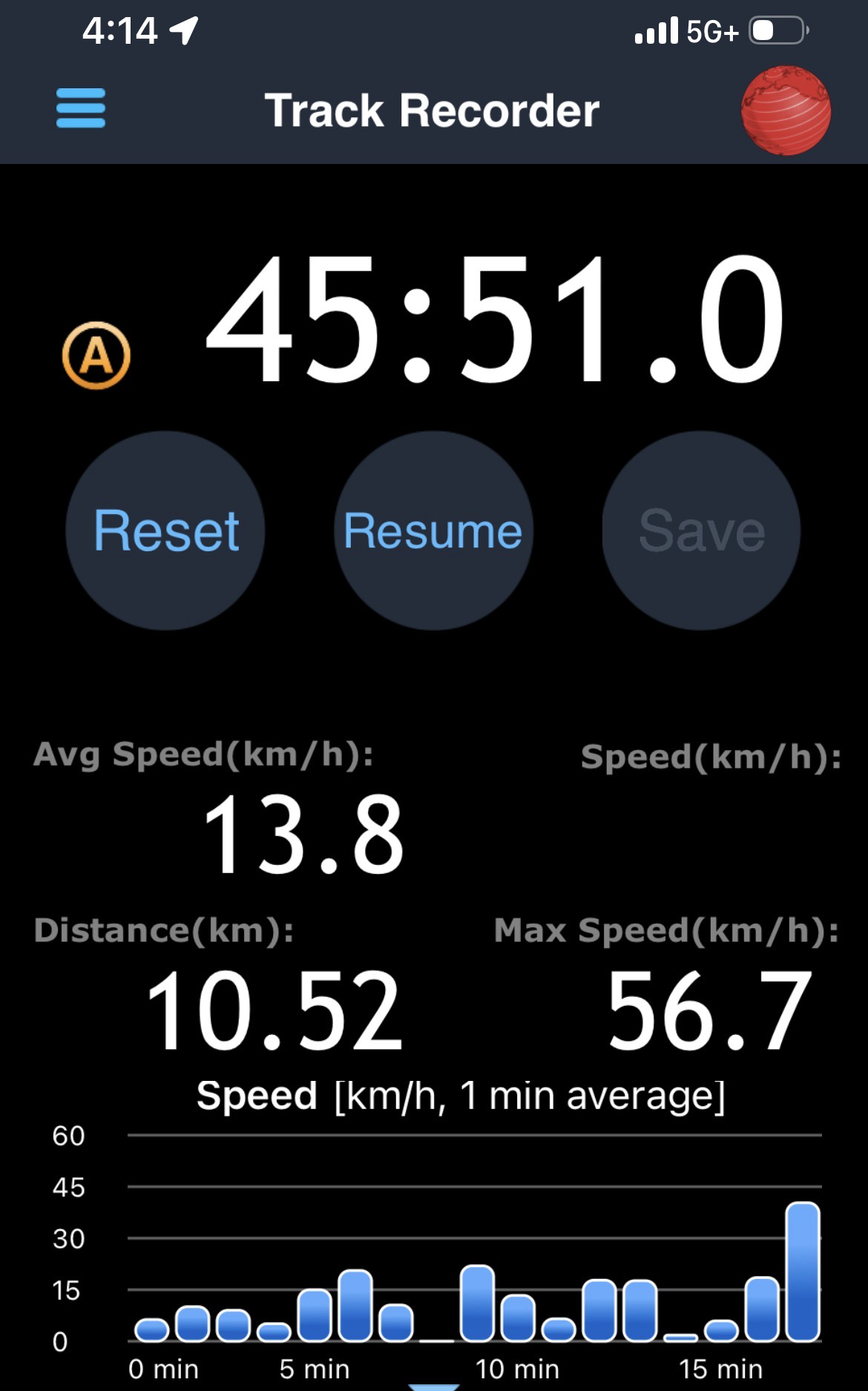This screenshot has height=1391, width=868.
Task: Toggle the orange auto-pause A icon
Action: (96, 355)
